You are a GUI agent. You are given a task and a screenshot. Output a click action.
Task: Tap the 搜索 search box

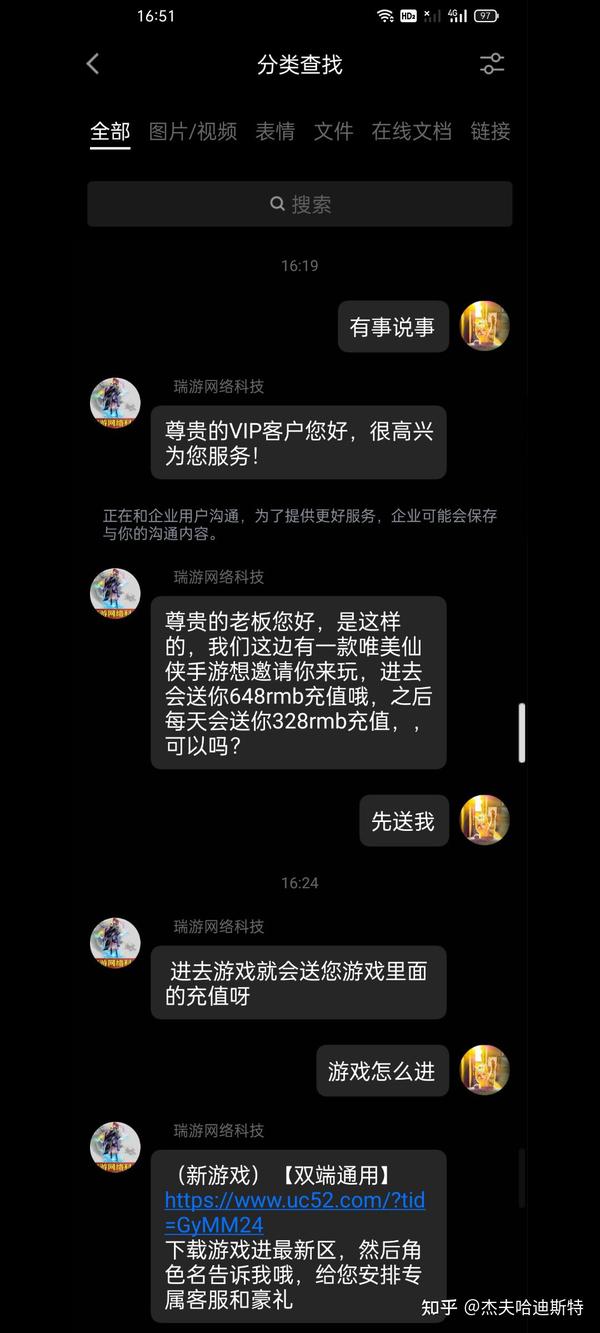pyautogui.click(x=300, y=204)
